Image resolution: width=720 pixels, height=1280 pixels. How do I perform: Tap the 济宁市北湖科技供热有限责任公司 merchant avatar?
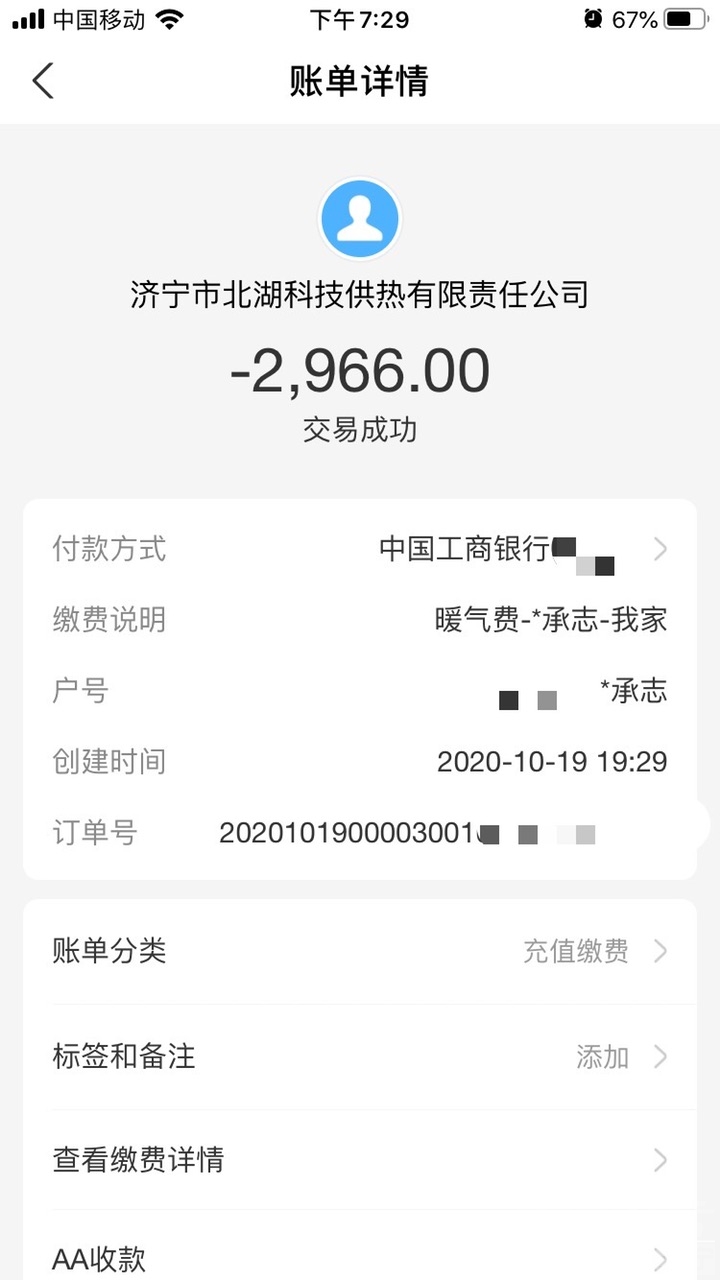point(360,219)
